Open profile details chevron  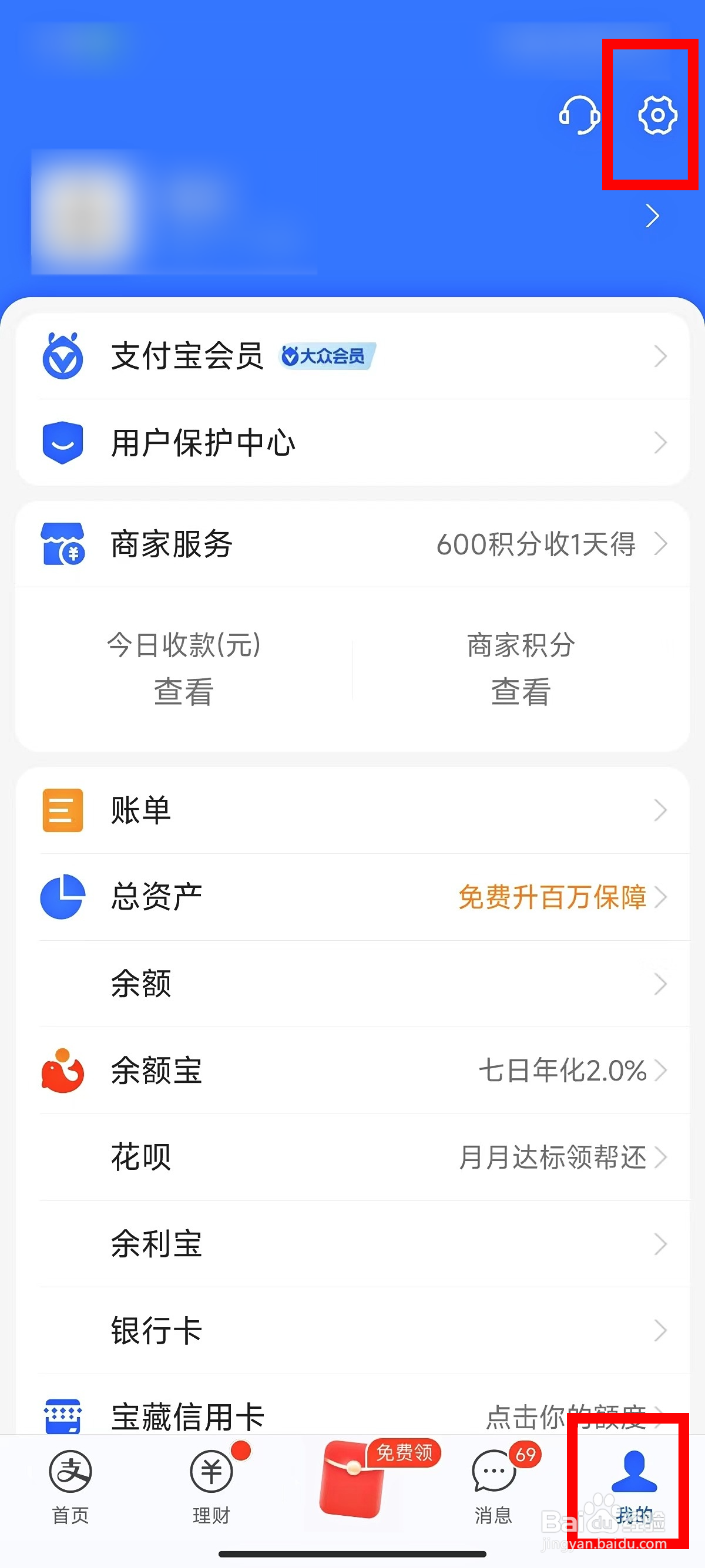point(652,216)
